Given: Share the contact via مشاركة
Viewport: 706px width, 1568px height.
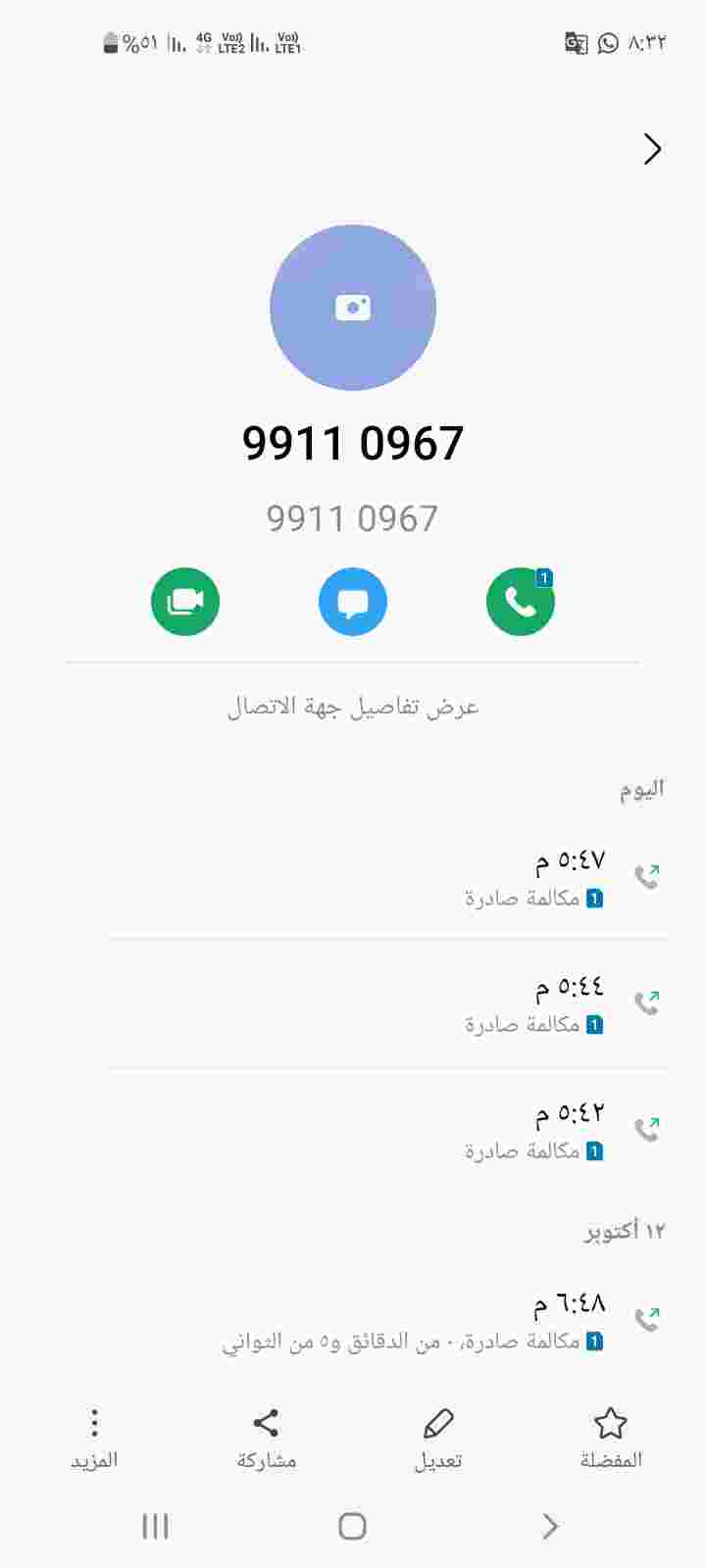Looking at the screenshot, I should coord(266,1437).
